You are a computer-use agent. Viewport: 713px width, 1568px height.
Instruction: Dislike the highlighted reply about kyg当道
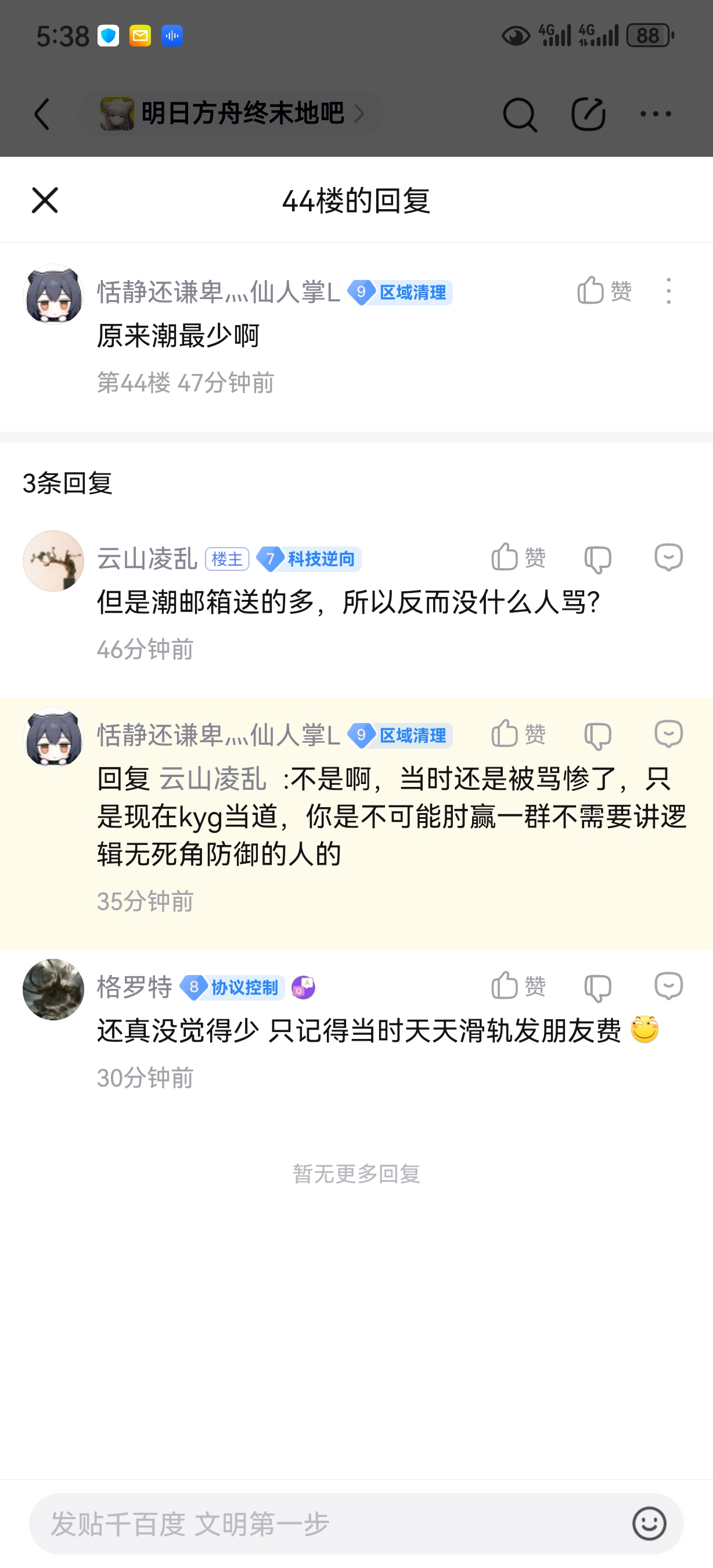tap(597, 735)
